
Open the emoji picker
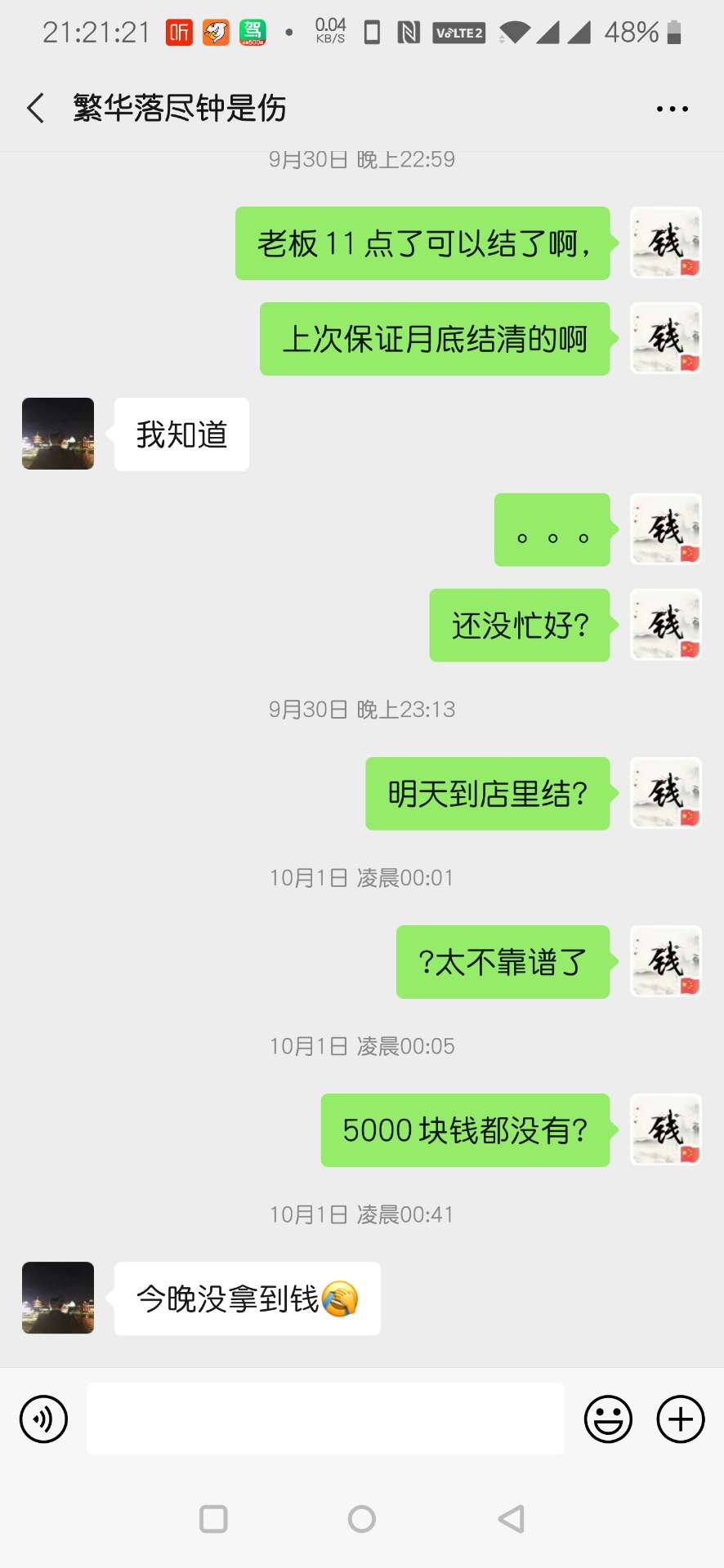pyautogui.click(x=608, y=1419)
